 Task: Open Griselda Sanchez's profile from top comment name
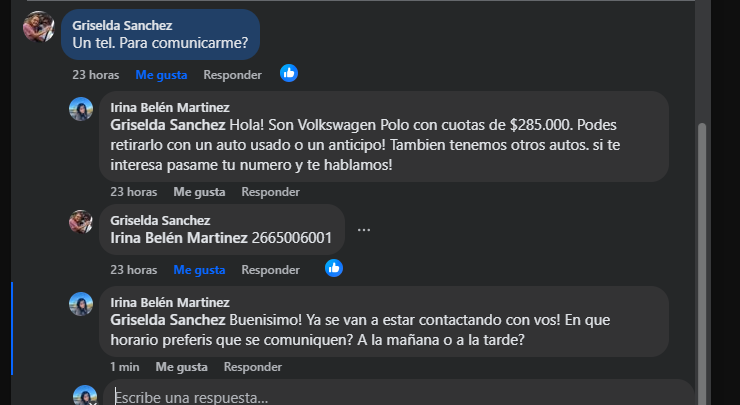[123, 25]
